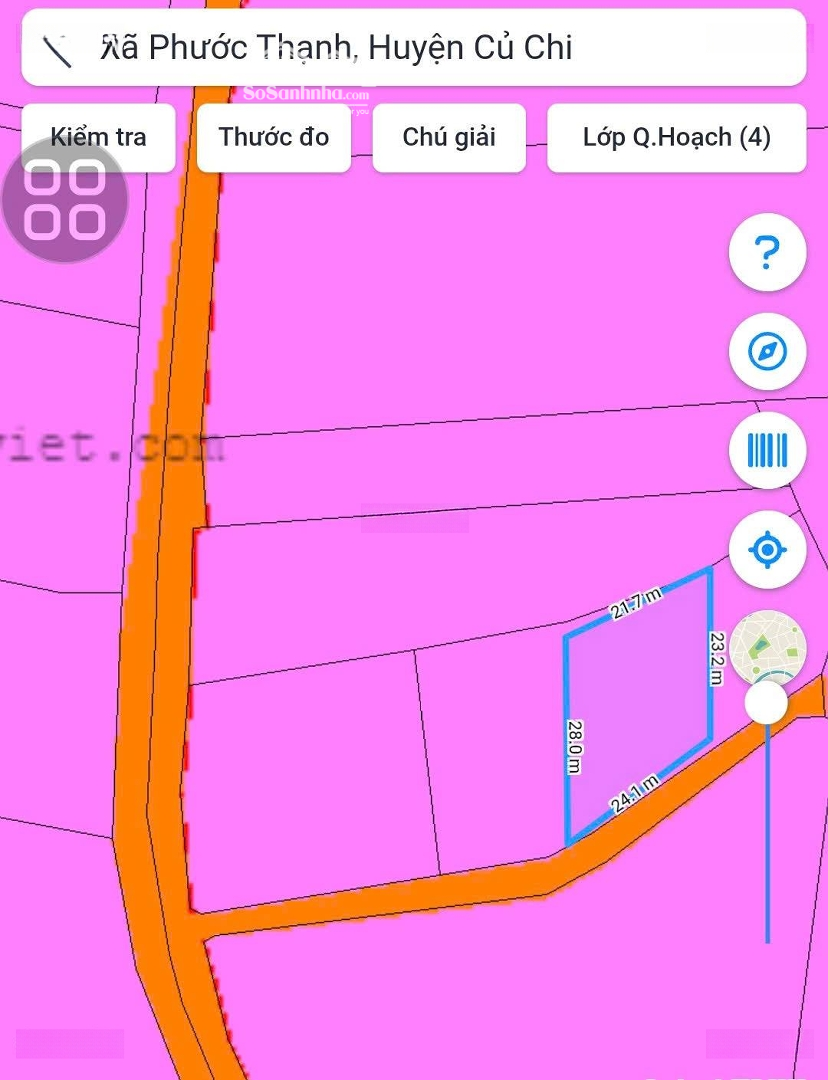Tap the white opacity slider handle
Viewport: 828px width, 1080px height.
766,703
